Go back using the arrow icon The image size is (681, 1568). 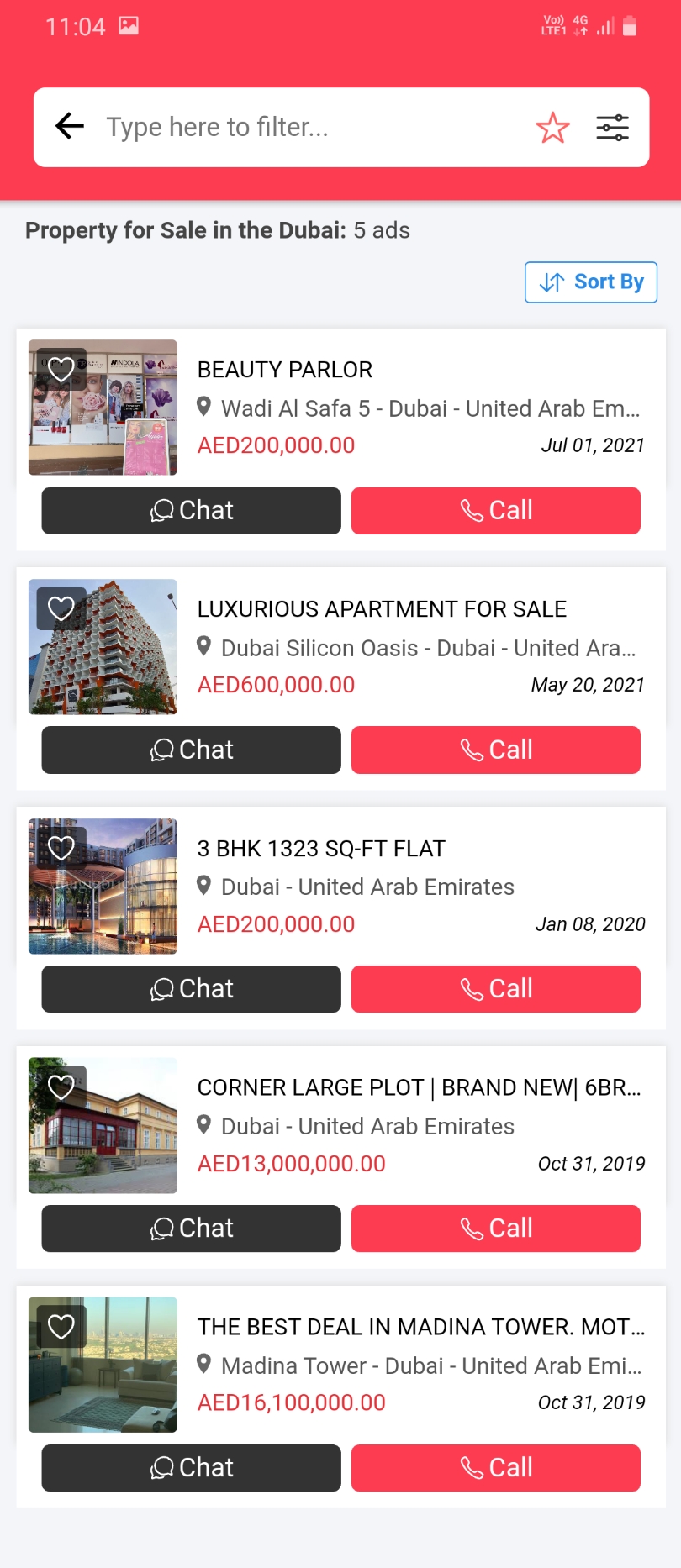[70, 127]
